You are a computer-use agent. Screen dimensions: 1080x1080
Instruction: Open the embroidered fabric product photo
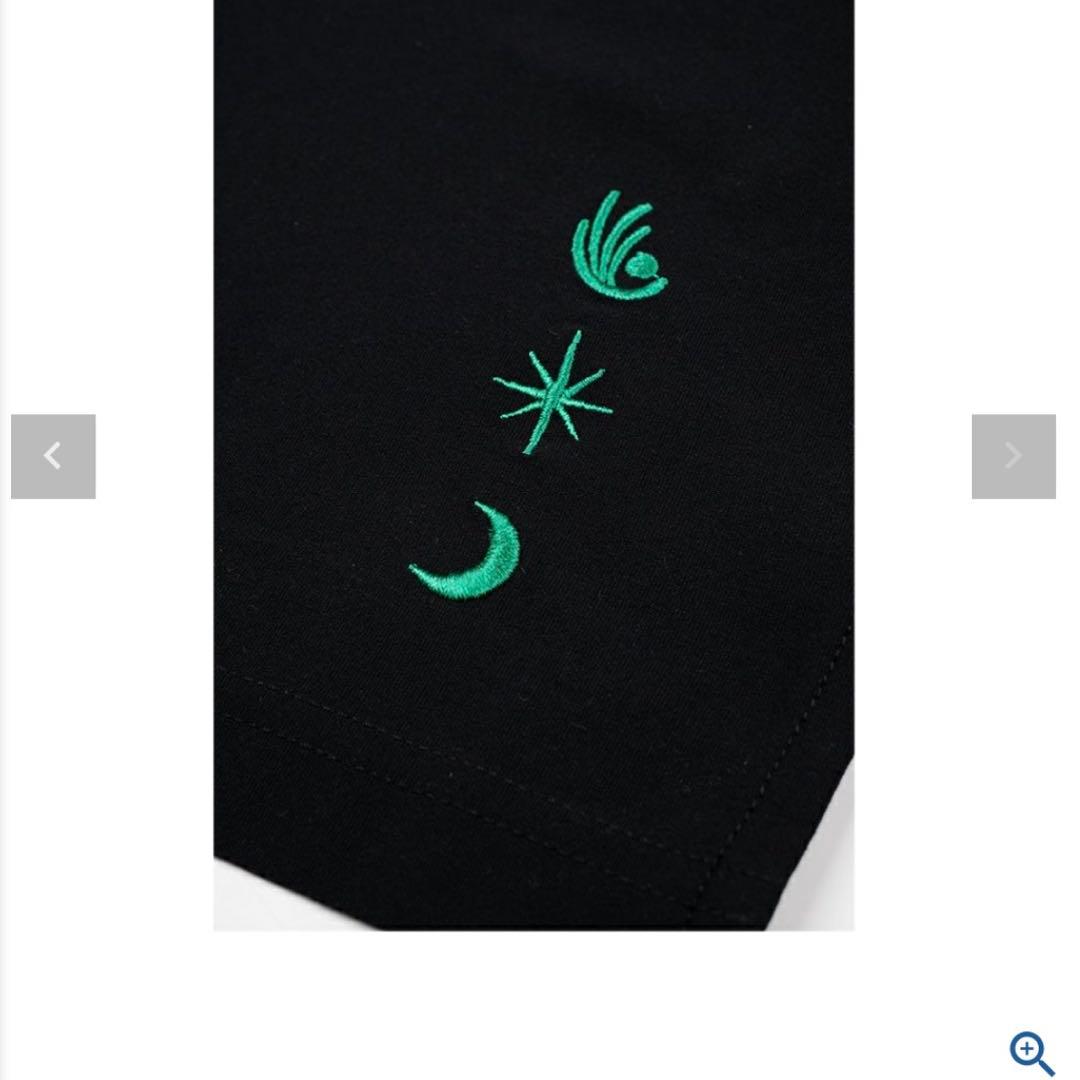click(x=533, y=465)
